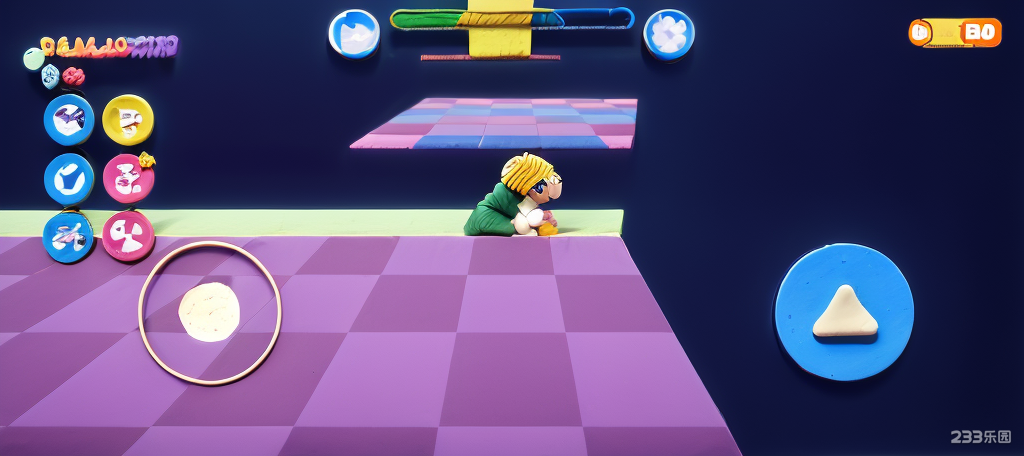Tap the blue checkmark round button

pyautogui.click(x=69, y=179)
